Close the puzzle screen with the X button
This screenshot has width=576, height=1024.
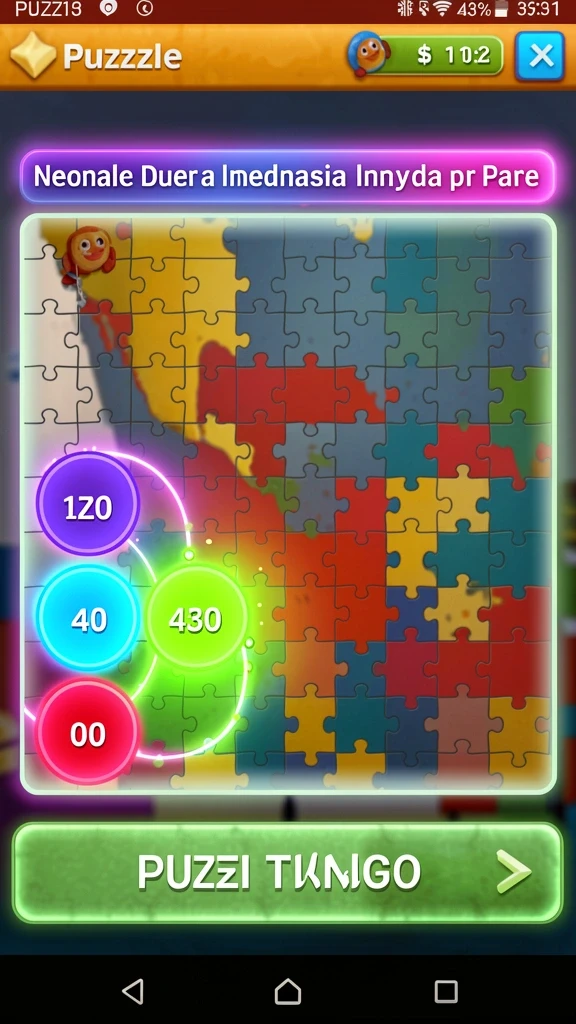pos(539,56)
